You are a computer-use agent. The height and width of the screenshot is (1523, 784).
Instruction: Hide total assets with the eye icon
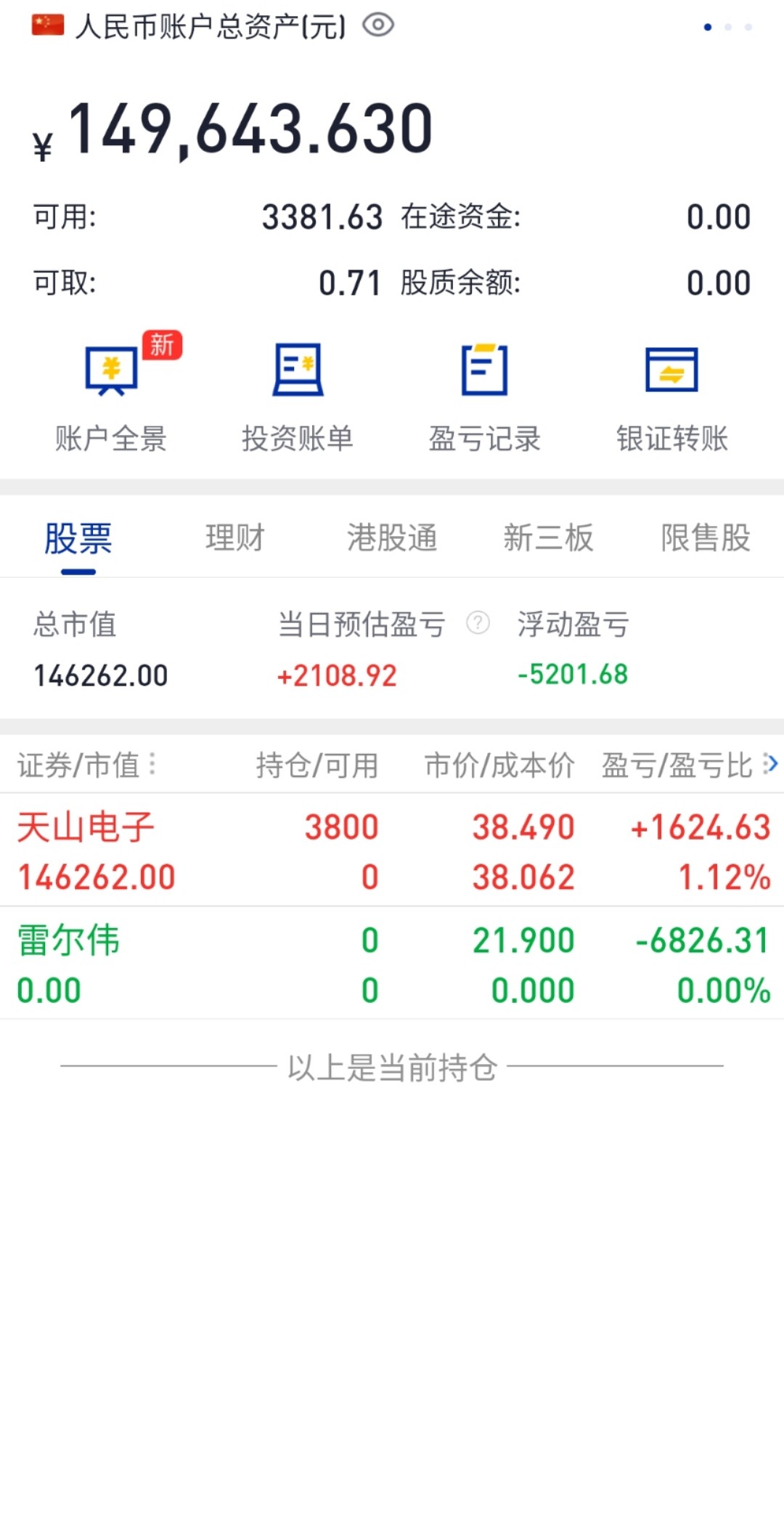378,26
